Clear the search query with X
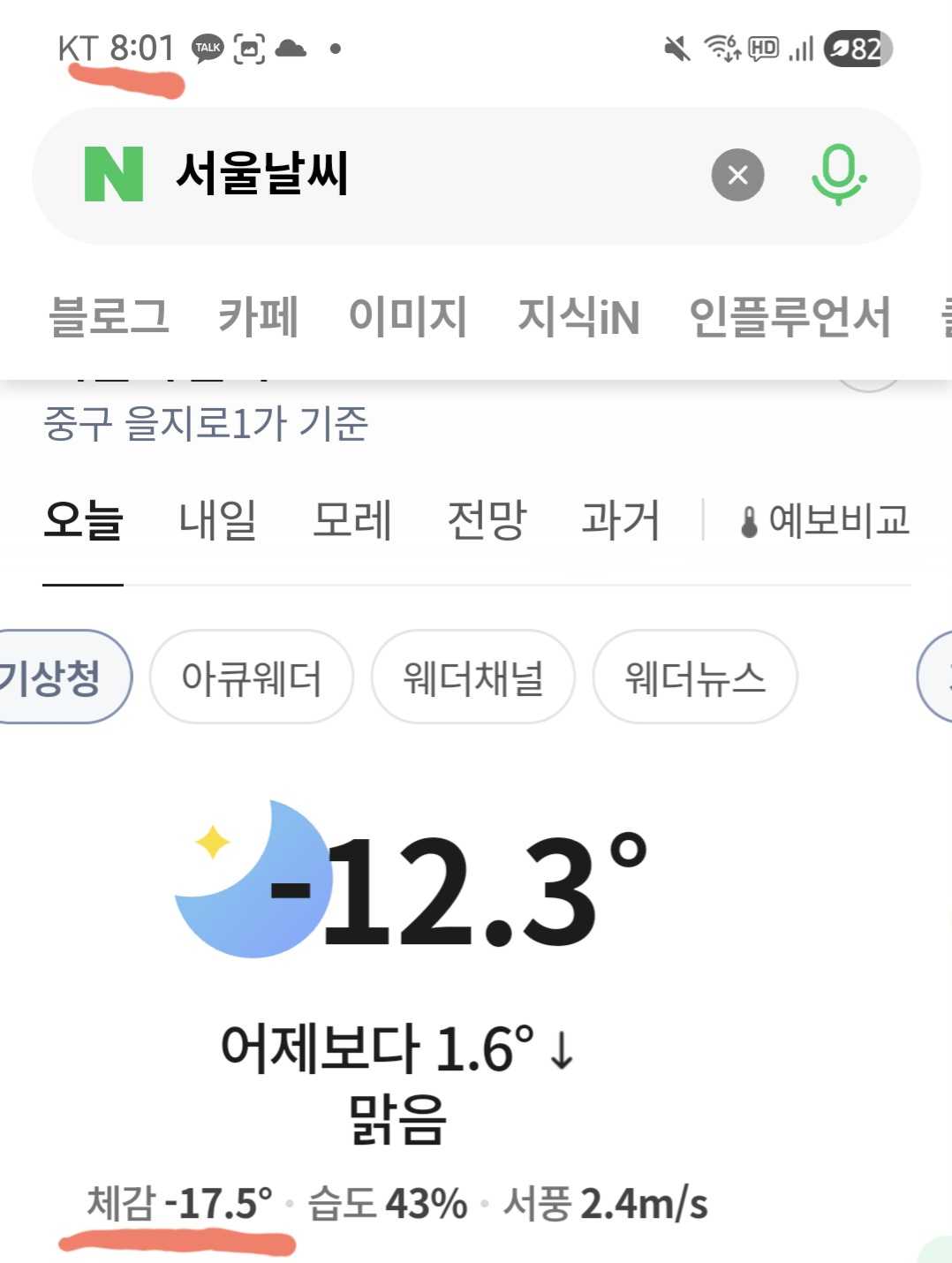 click(x=737, y=175)
